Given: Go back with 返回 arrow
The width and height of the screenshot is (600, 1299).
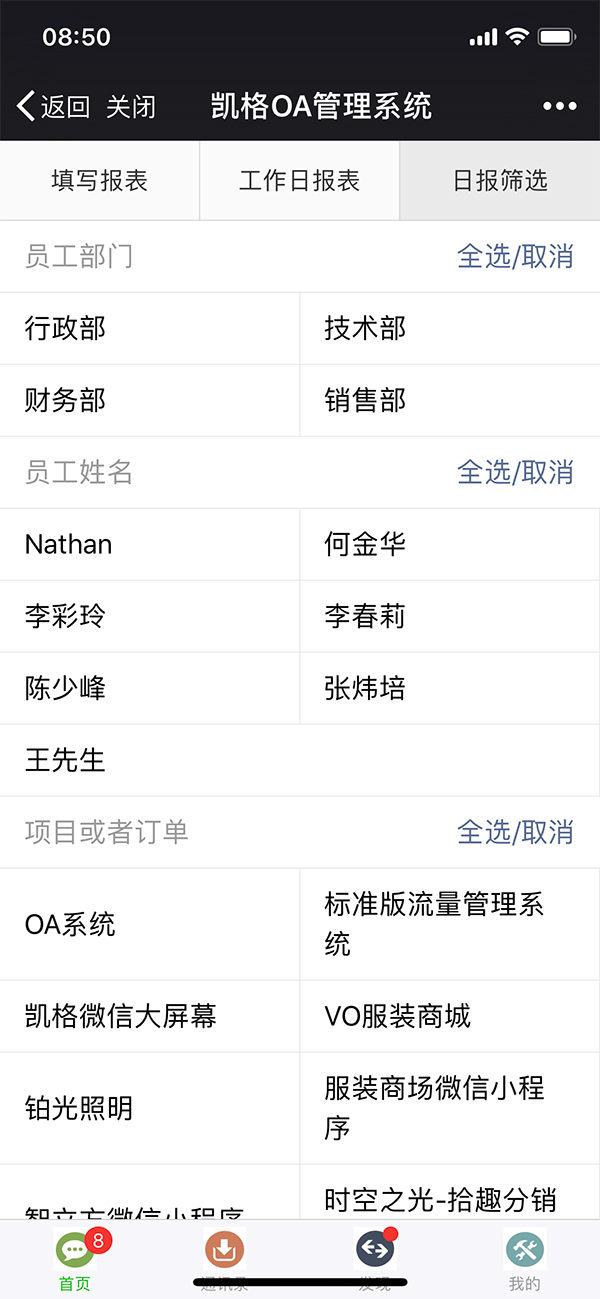Looking at the screenshot, I should pyautogui.click(x=54, y=106).
